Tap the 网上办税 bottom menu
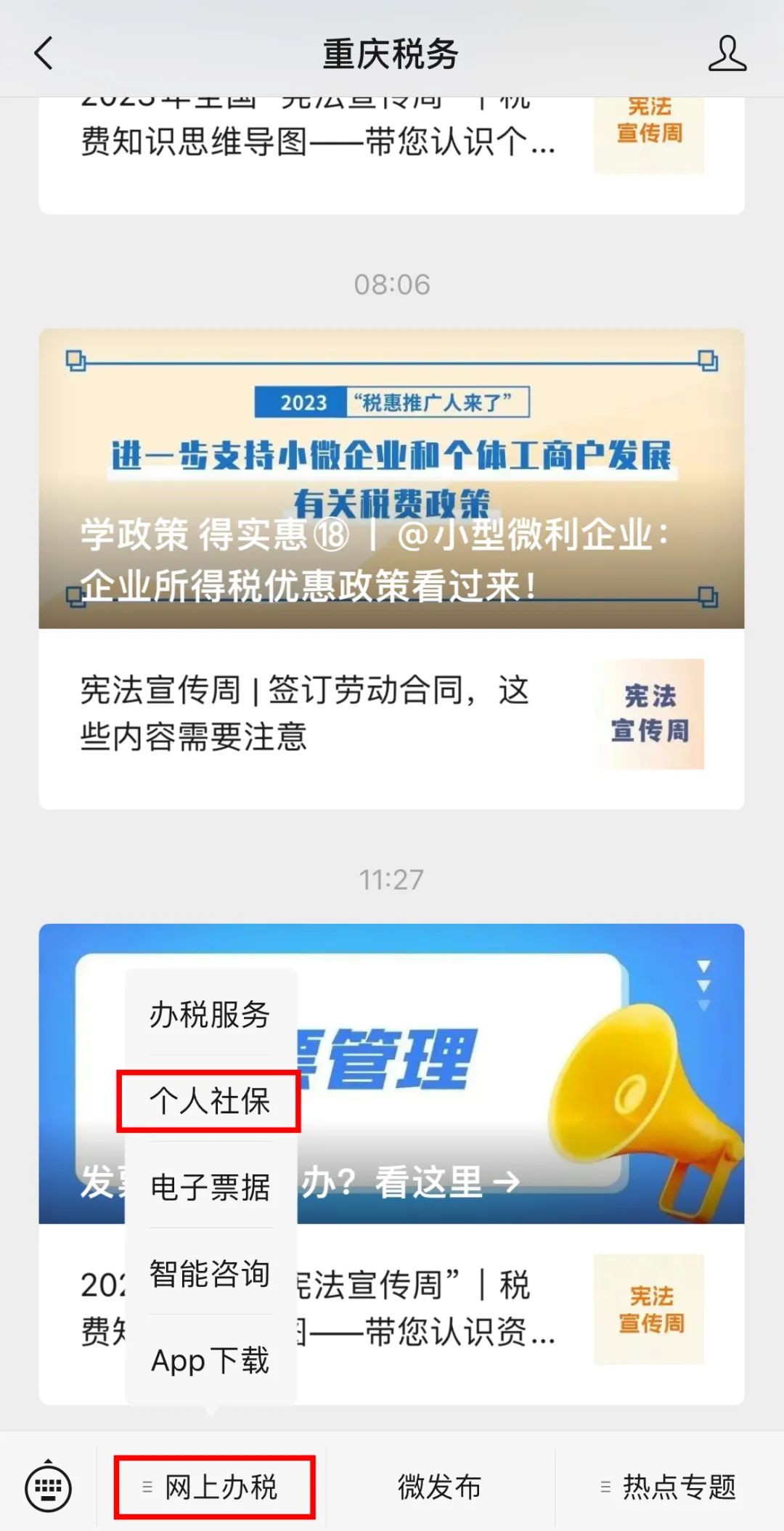784x1531 pixels. pyautogui.click(x=214, y=1487)
